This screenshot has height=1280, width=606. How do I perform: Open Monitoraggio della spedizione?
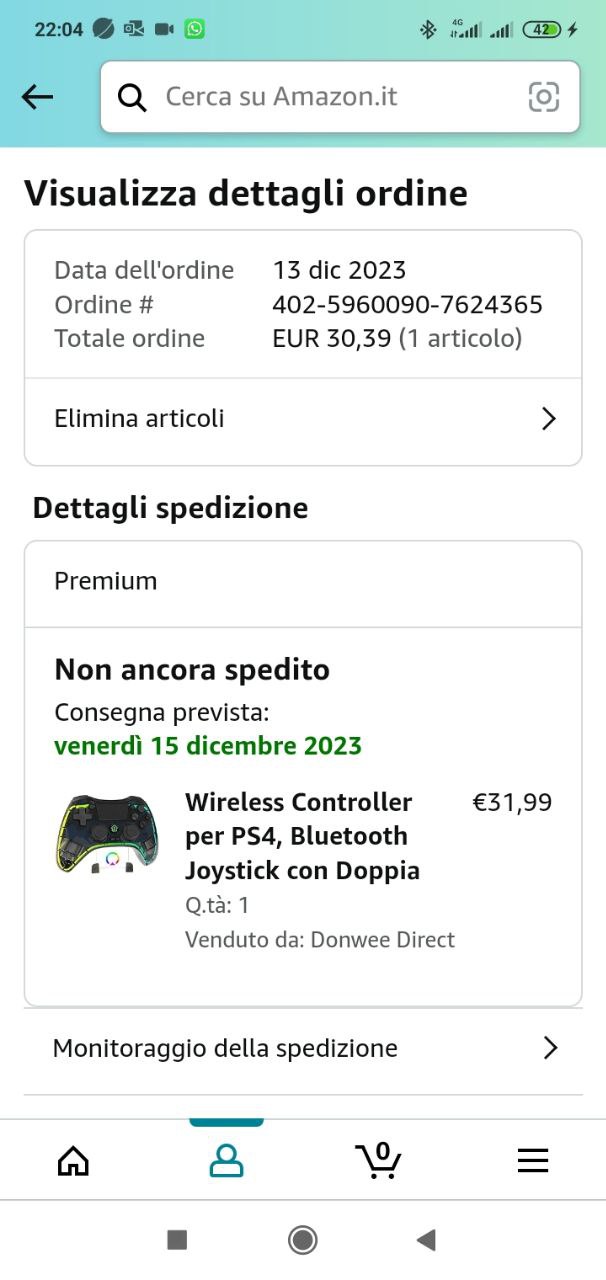point(302,1048)
